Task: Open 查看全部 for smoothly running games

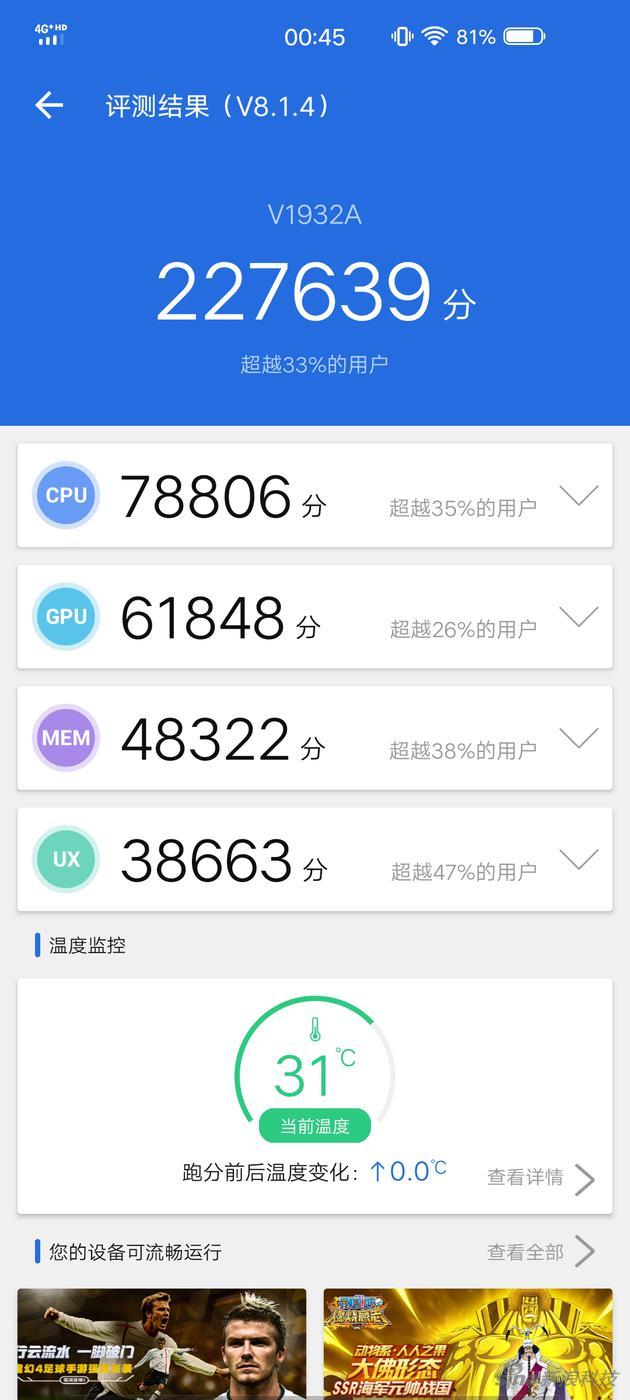Action: (x=541, y=1251)
